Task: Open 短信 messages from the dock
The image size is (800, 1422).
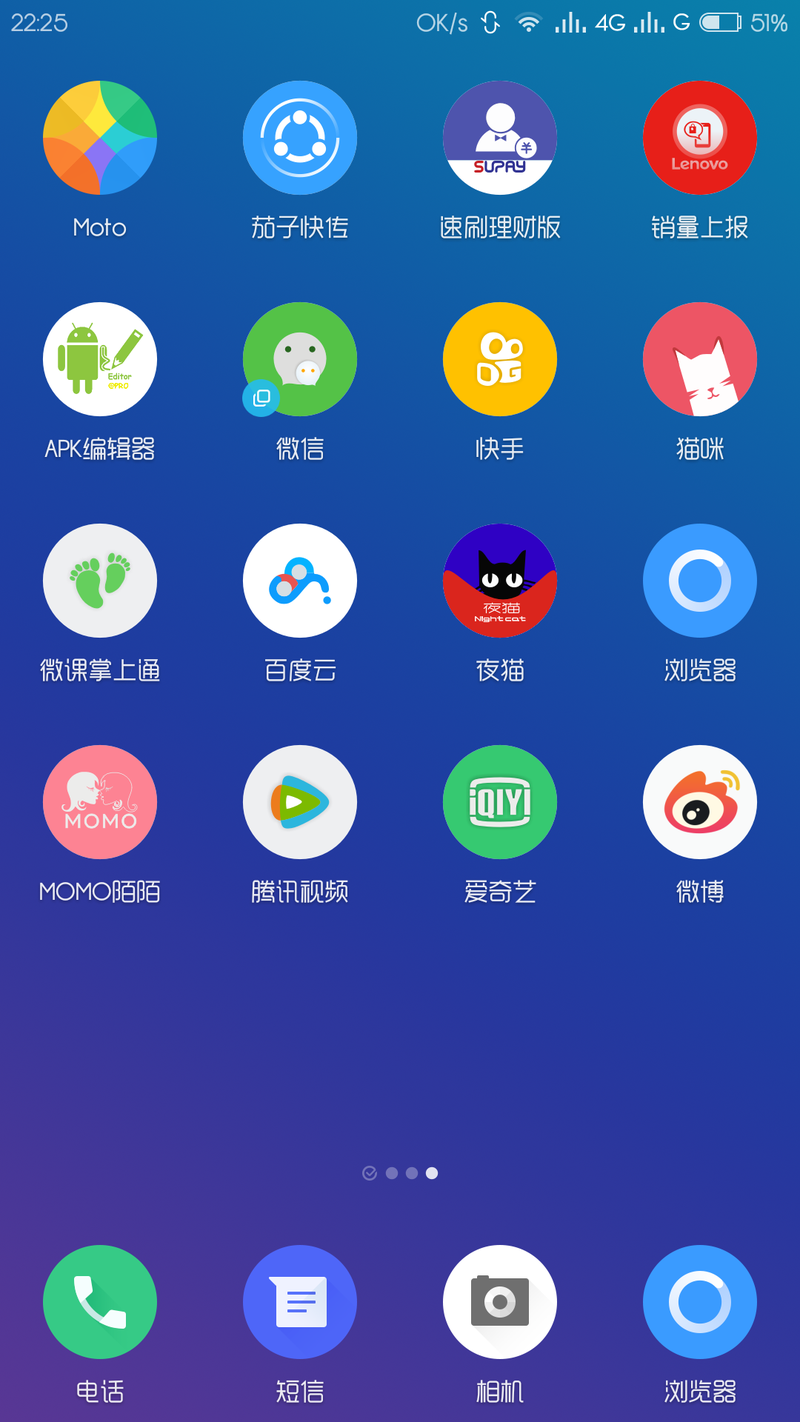Action: coord(300,1301)
